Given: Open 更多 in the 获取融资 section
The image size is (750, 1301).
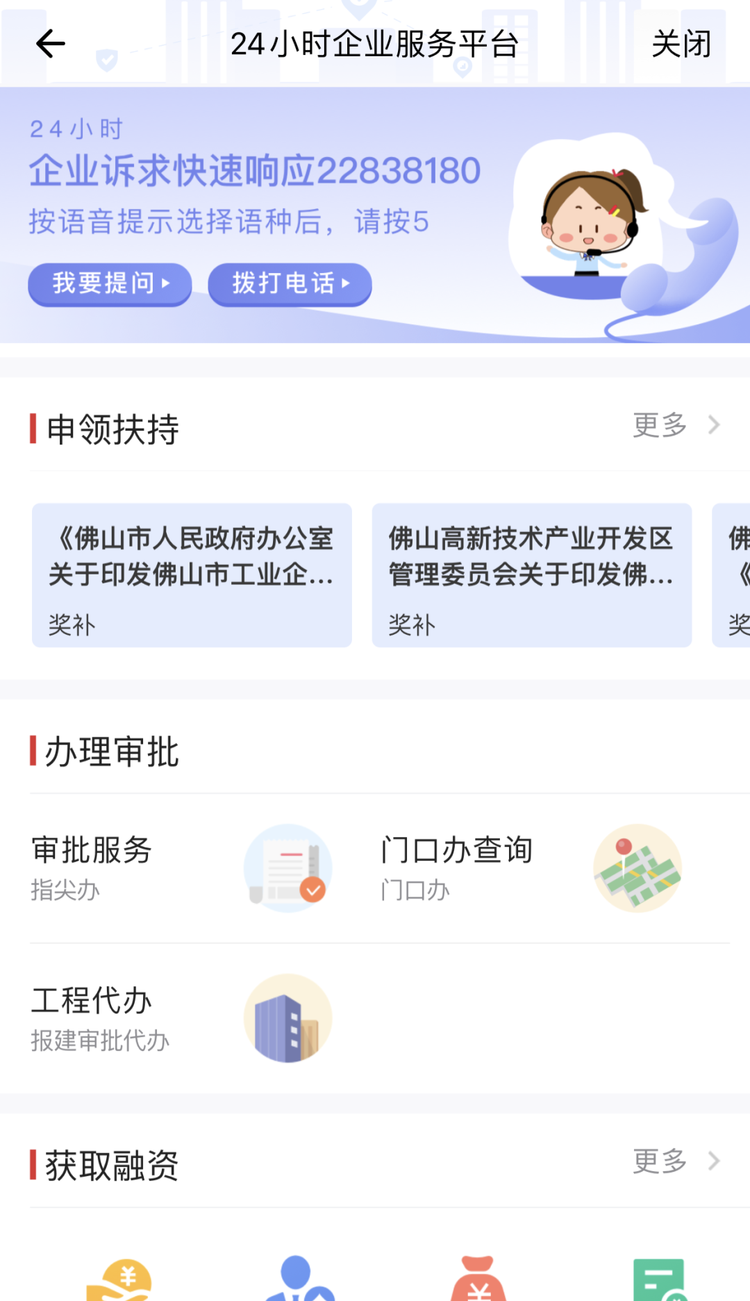Looking at the screenshot, I should pos(676,1161).
